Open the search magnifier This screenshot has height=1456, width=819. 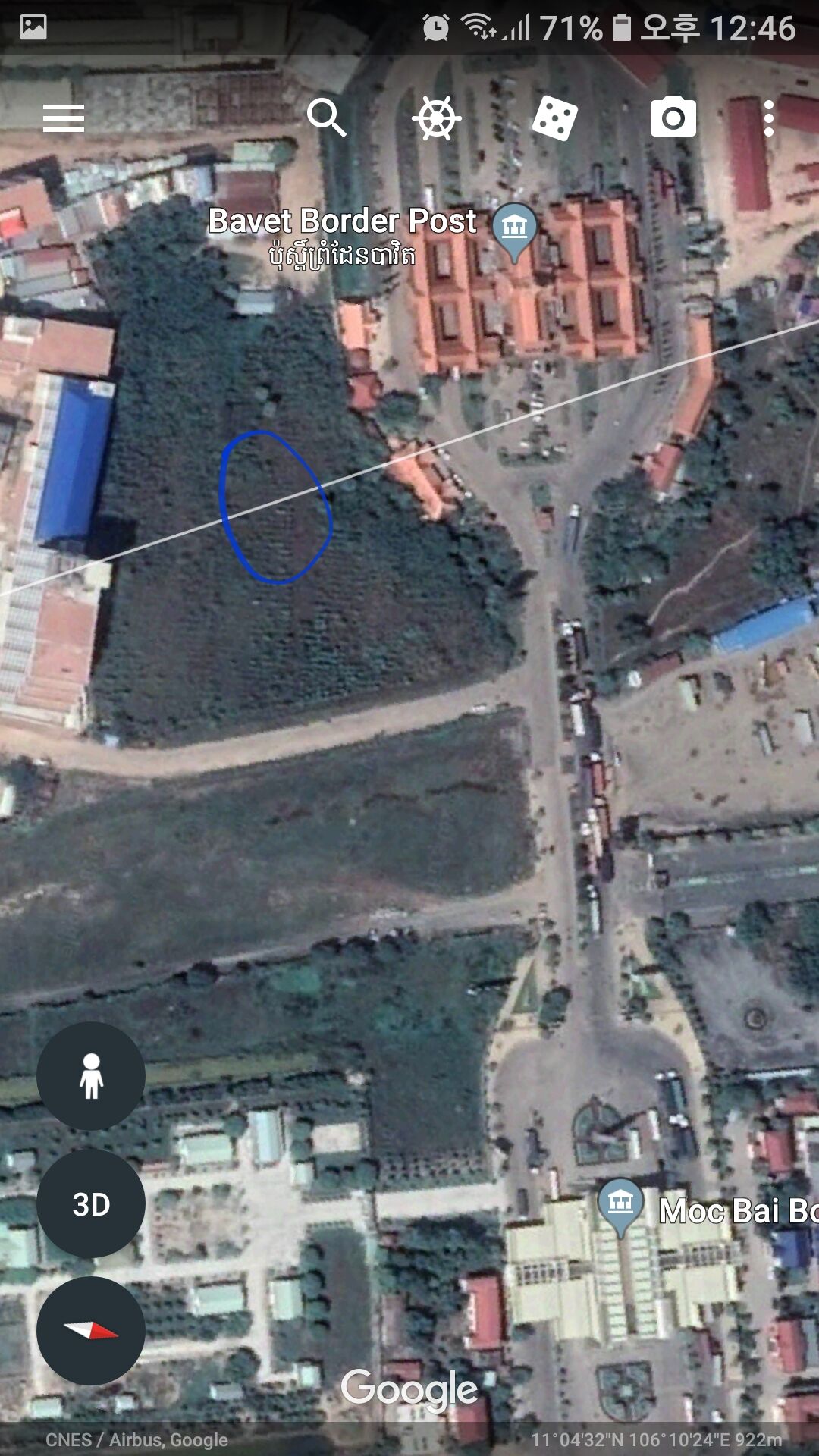[327, 118]
